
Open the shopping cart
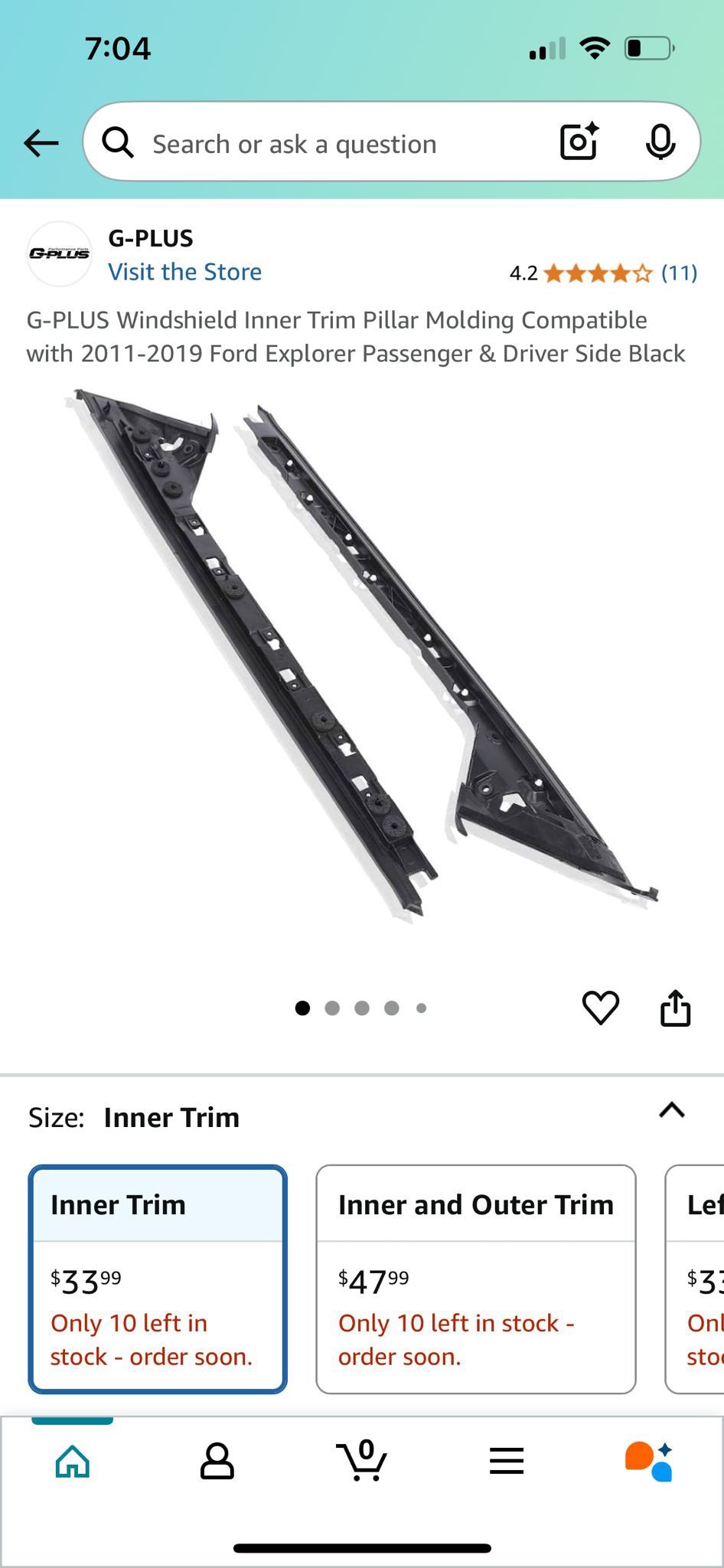click(x=361, y=1460)
